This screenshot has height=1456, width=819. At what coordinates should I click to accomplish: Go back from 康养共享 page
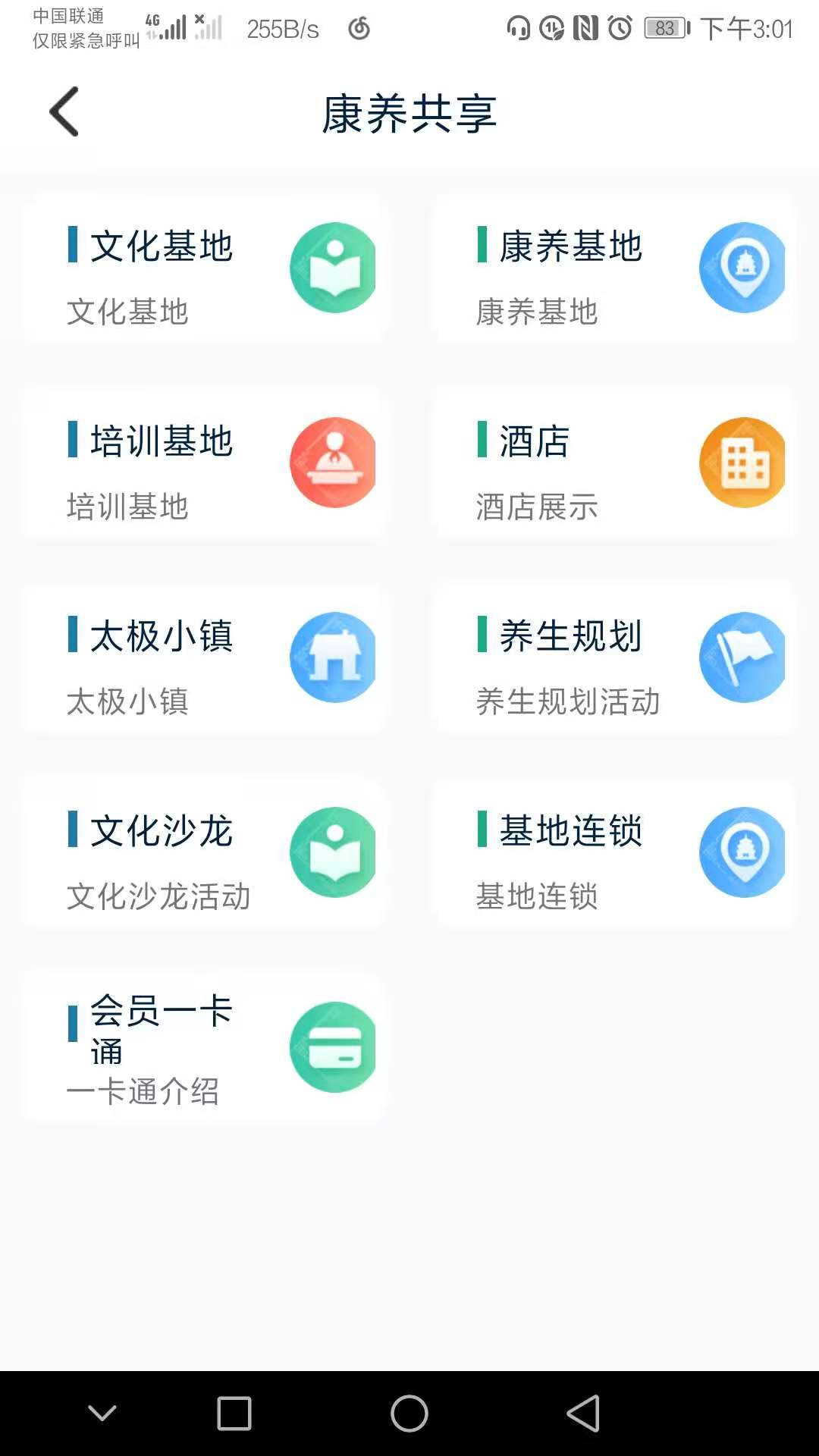coord(64,112)
